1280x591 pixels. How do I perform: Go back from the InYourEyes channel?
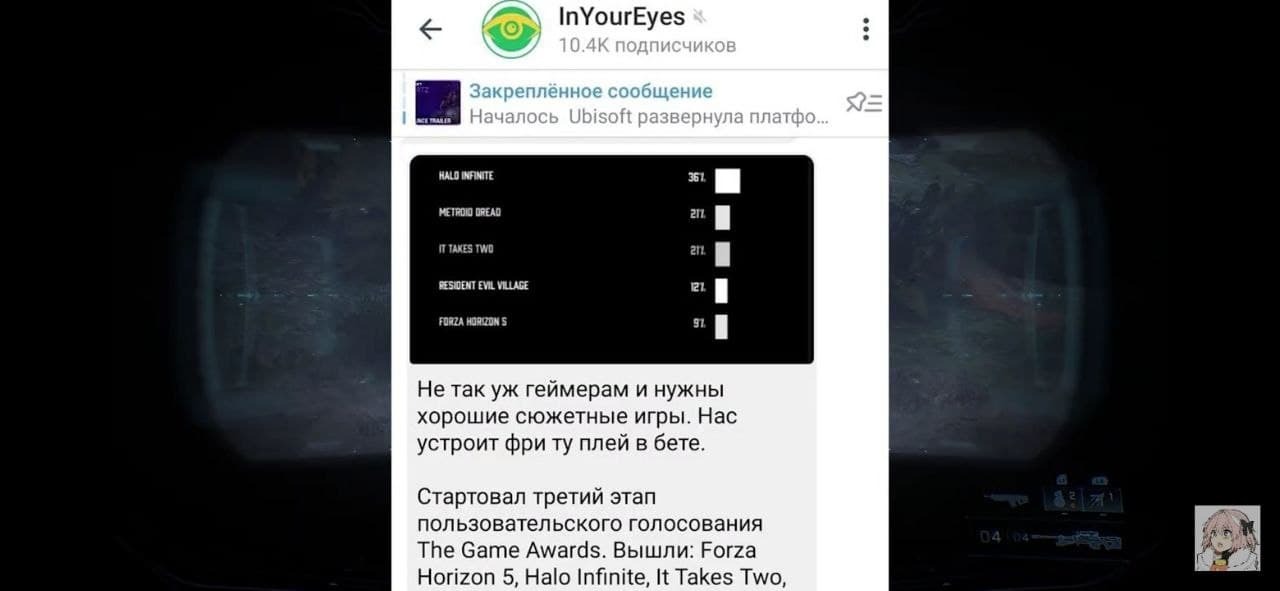(430, 30)
